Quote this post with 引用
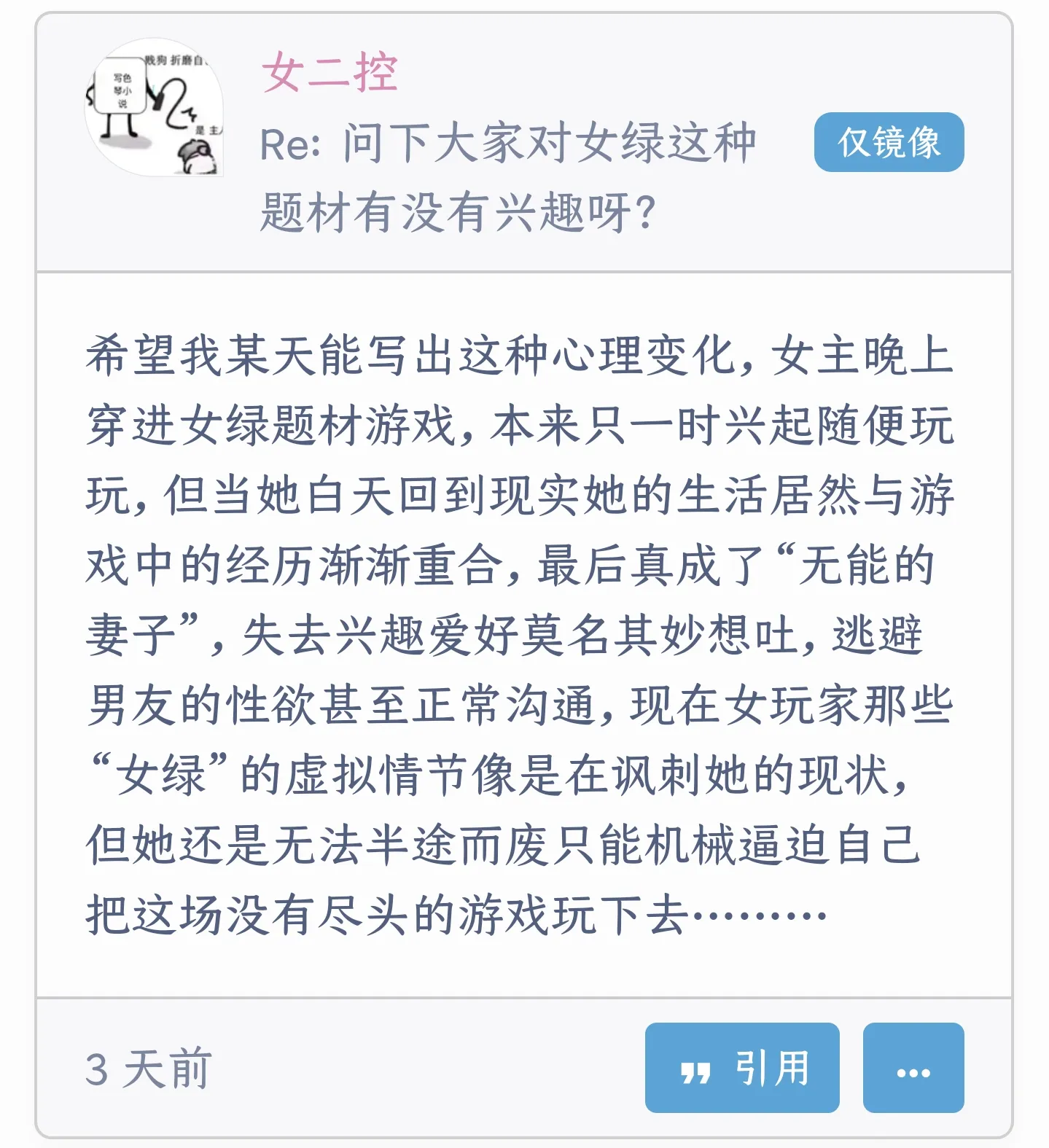1049x1148 pixels. pyautogui.click(x=741, y=1068)
